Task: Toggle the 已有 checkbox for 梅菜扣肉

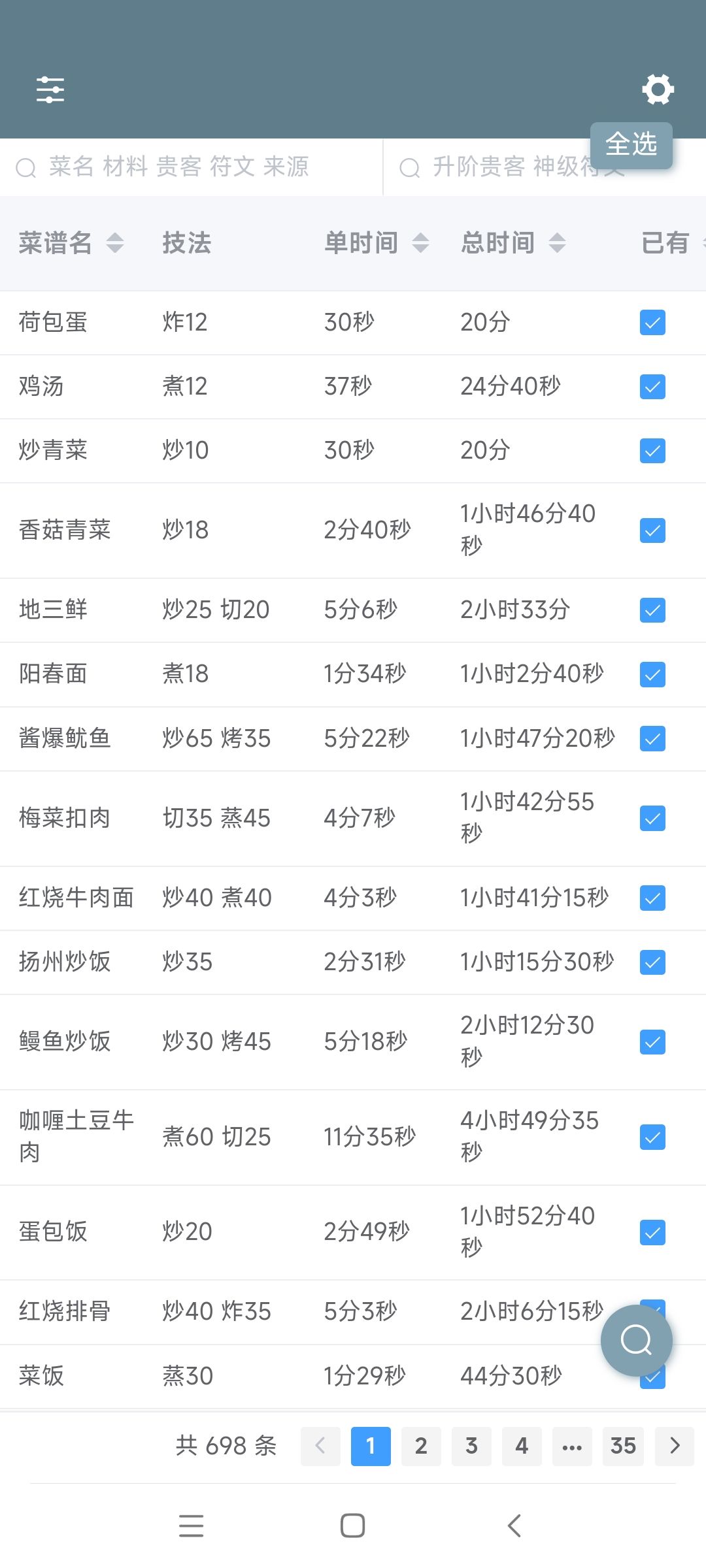Action: (652, 819)
